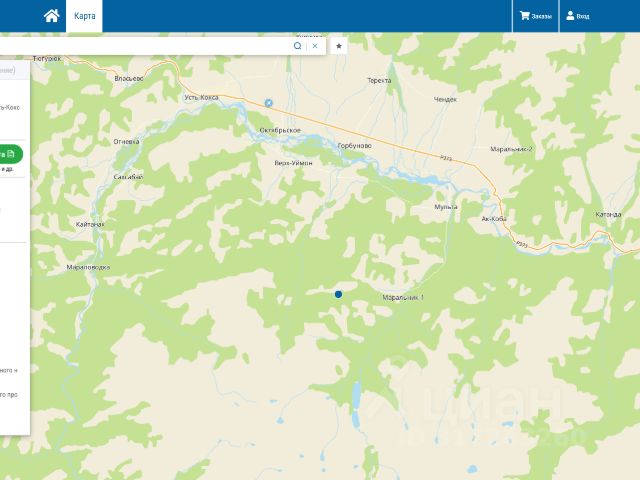Go to the home page icon

(x=51, y=16)
